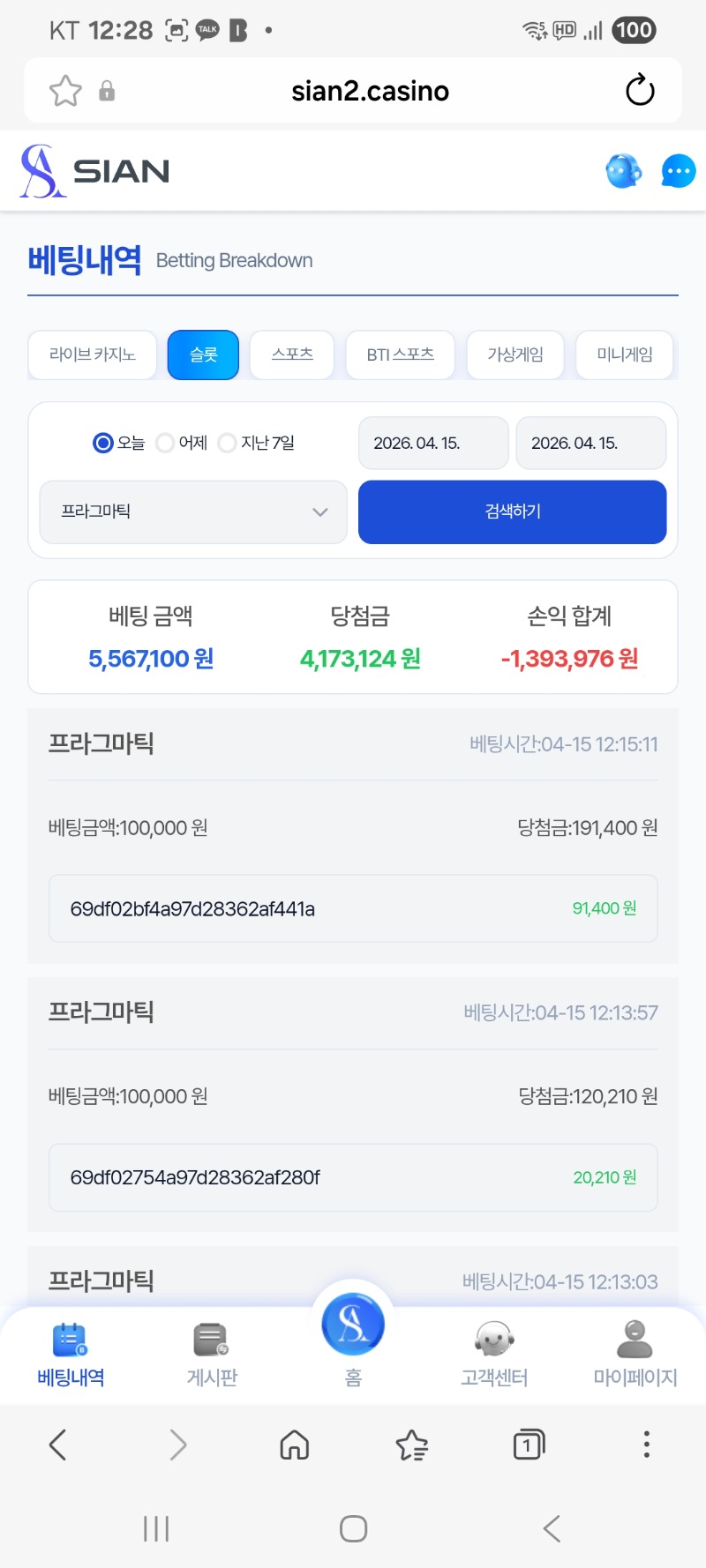
Task: Tap the 검색하기 search button
Action: [512, 511]
